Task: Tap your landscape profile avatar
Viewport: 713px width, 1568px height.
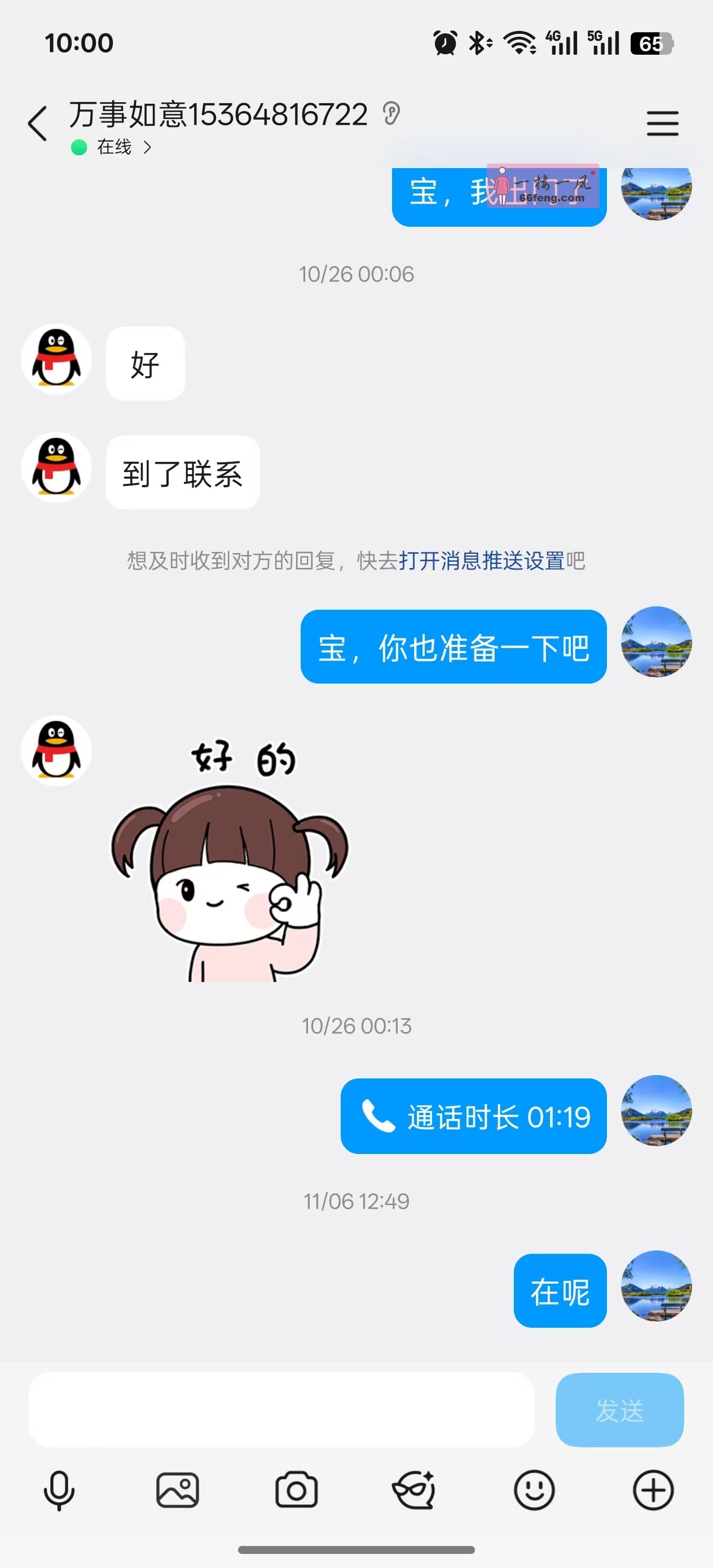Action: click(657, 642)
